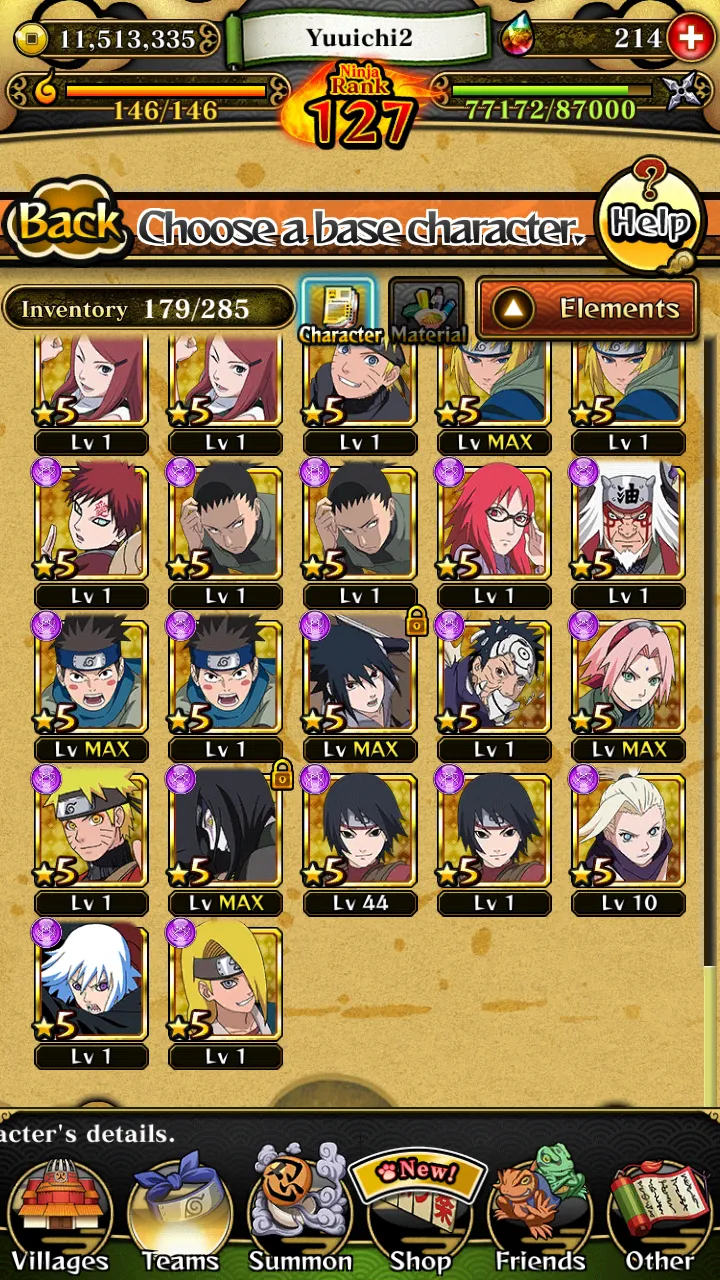Choose the blonde Deidara Lv 1 card
The height and width of the screenshot is (1280, 720).
tap(226, 985)
